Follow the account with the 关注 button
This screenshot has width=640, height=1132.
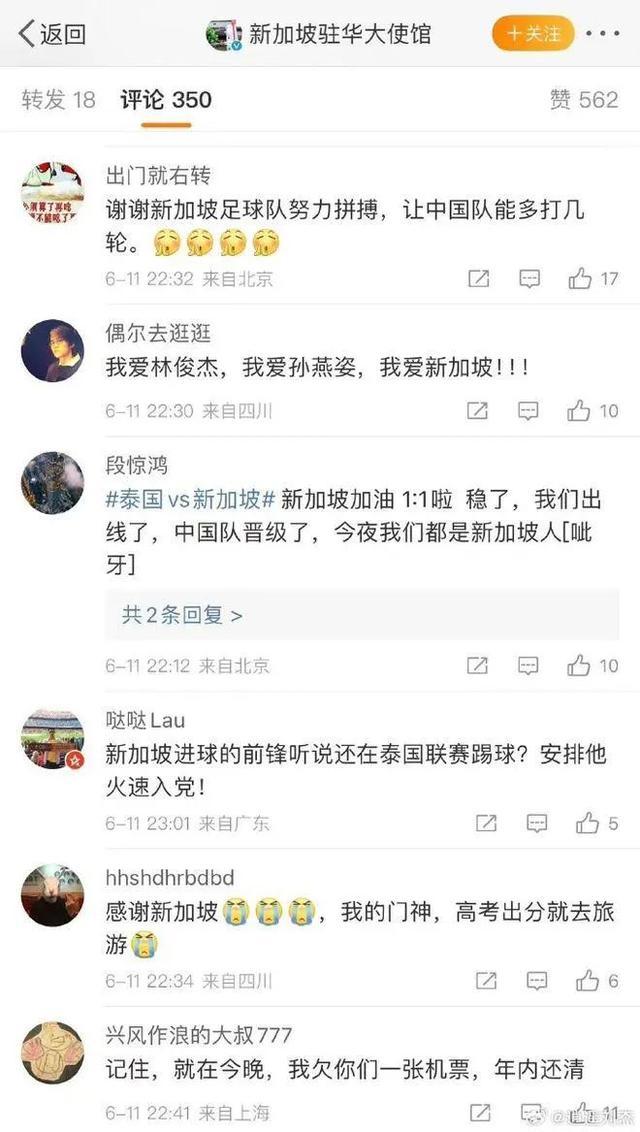click(532, 34)
